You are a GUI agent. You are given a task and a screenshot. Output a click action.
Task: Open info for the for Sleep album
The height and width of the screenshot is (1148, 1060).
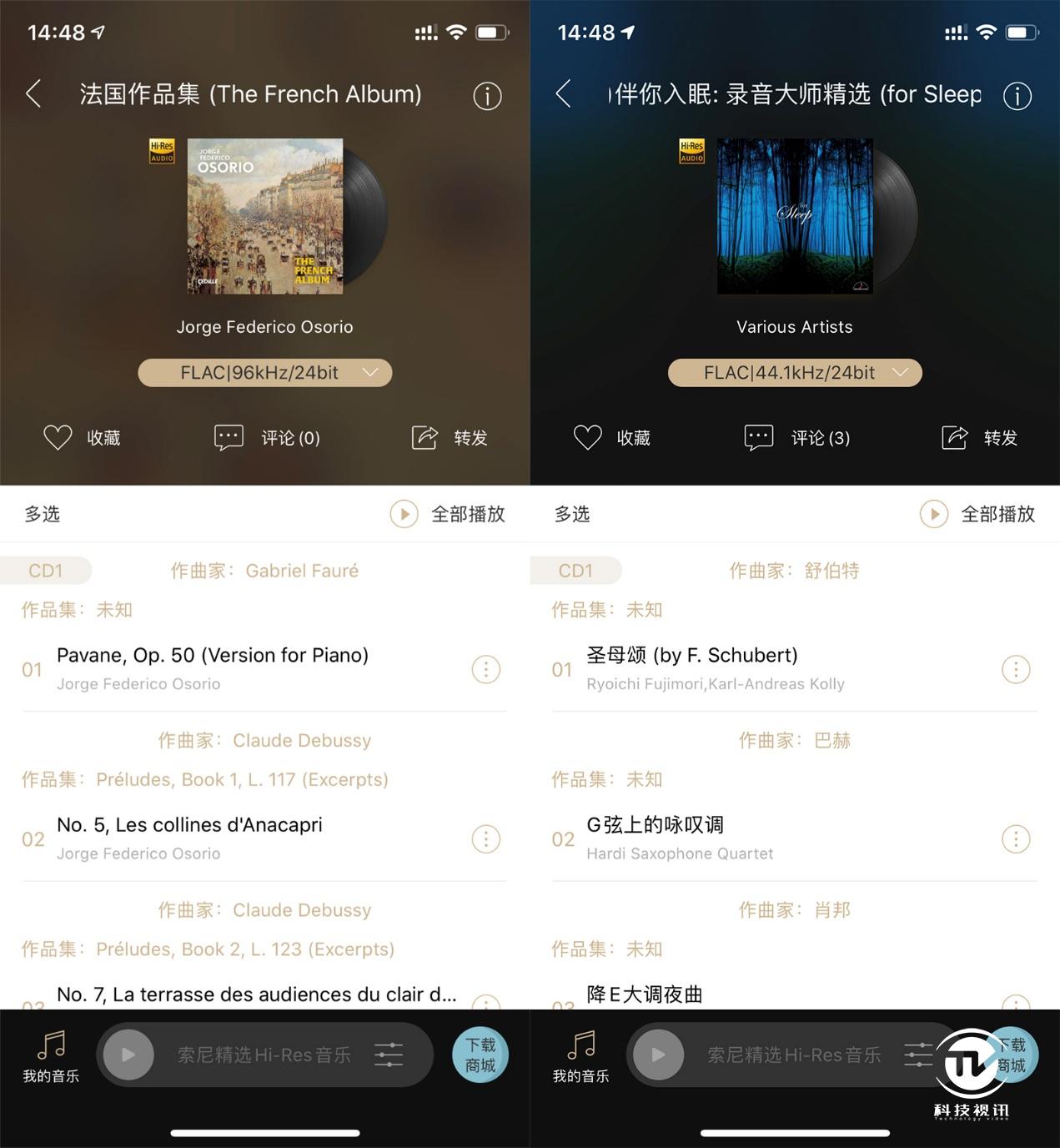tap(1017, 96)
